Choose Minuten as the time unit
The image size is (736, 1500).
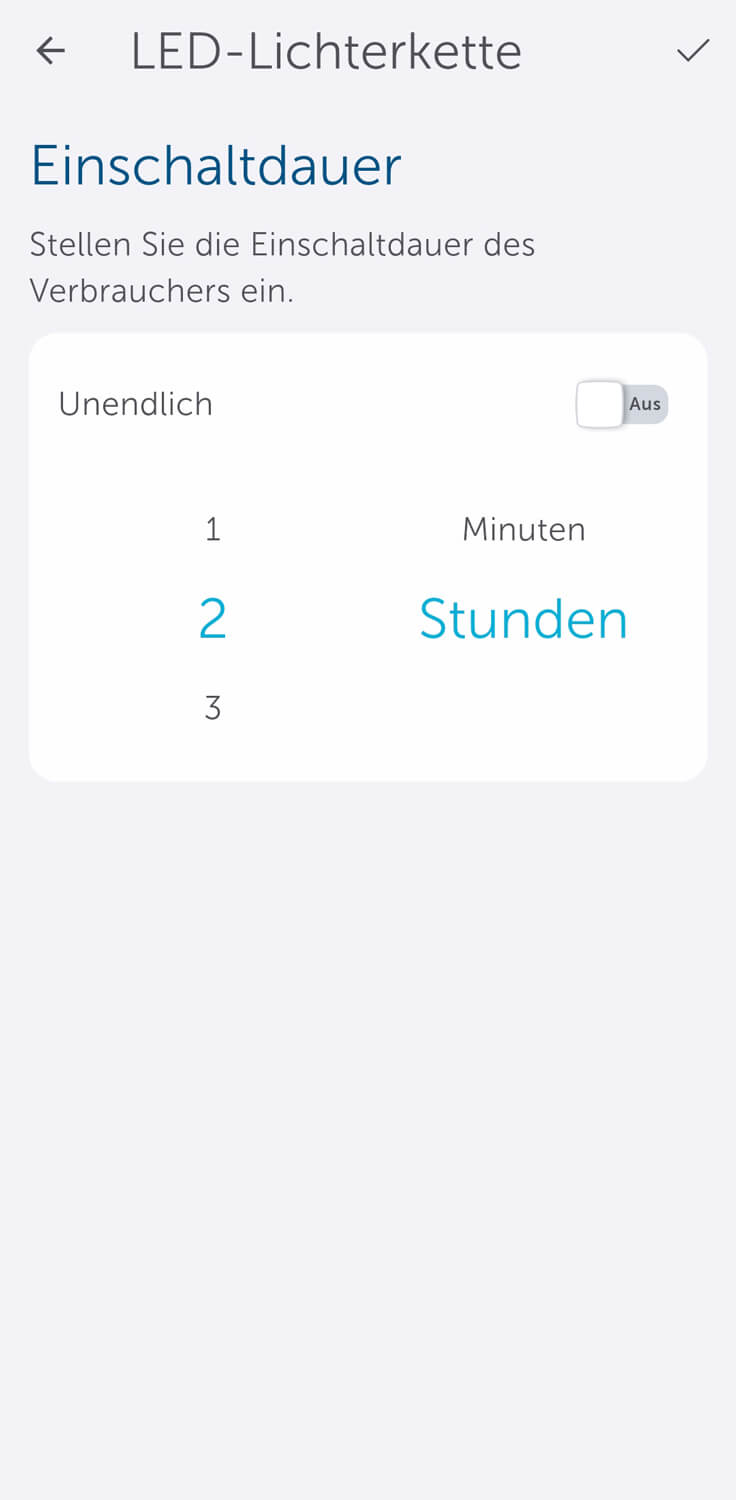pyautogui.click(x=523, y=529)
